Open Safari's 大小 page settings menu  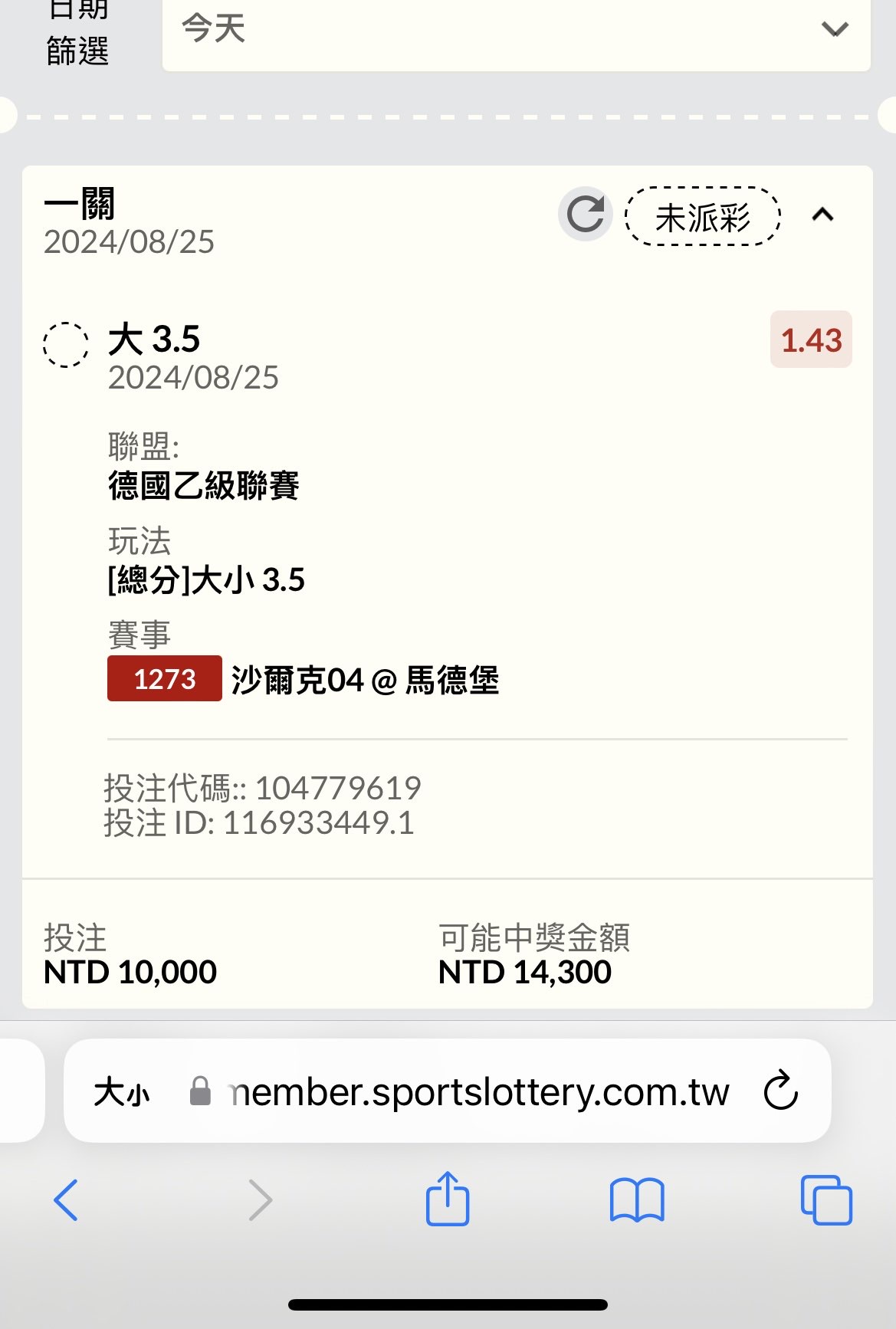121,1091
